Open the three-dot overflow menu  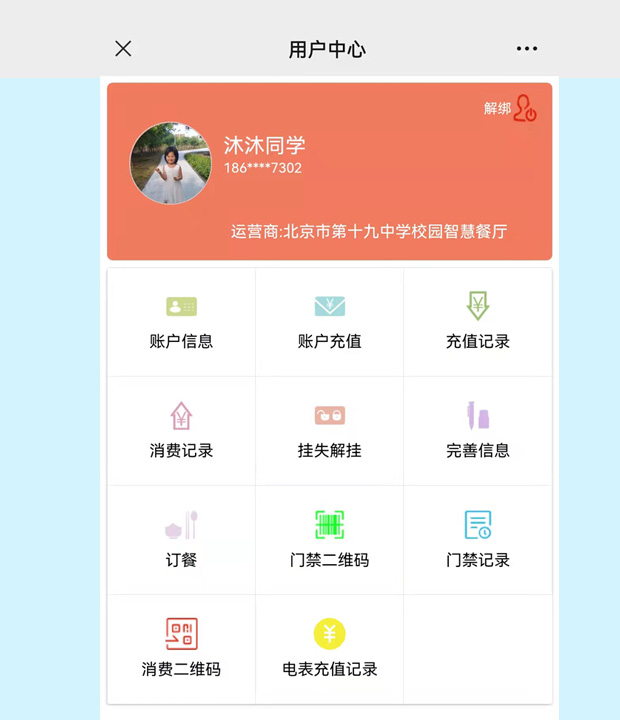coord(526,48)
